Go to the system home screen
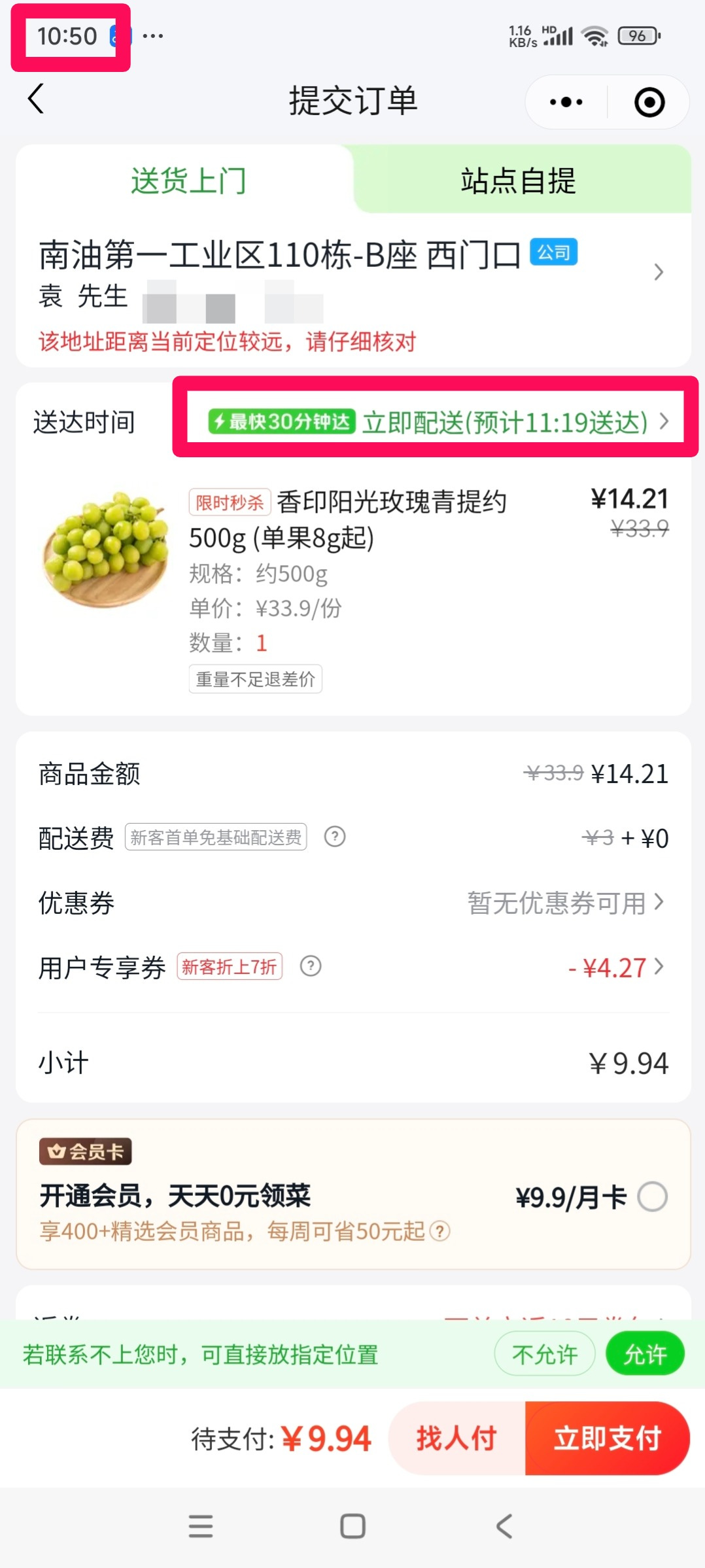 coord(352,1526)
